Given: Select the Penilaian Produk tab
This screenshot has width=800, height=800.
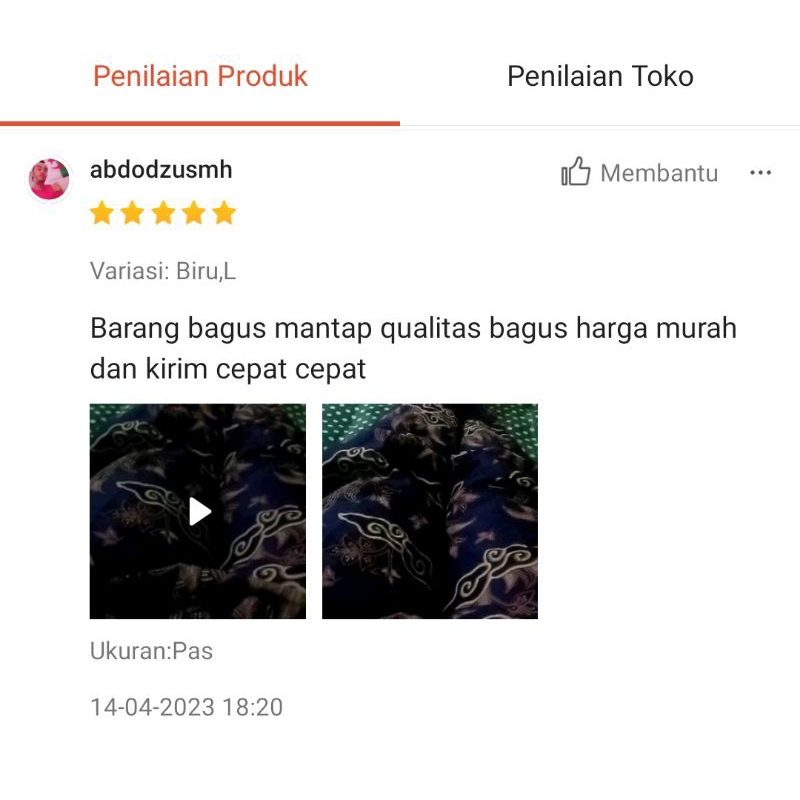Looking at the screenshot, I should (200, 77).
